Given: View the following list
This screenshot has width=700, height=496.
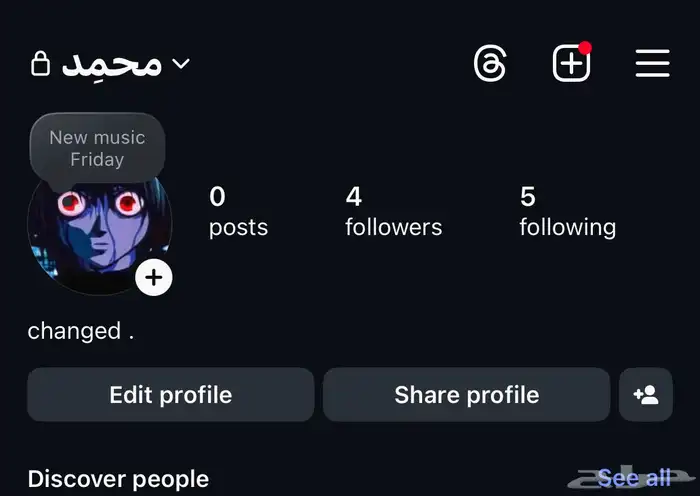Looking at the screenshot, I should coord(567,212).
